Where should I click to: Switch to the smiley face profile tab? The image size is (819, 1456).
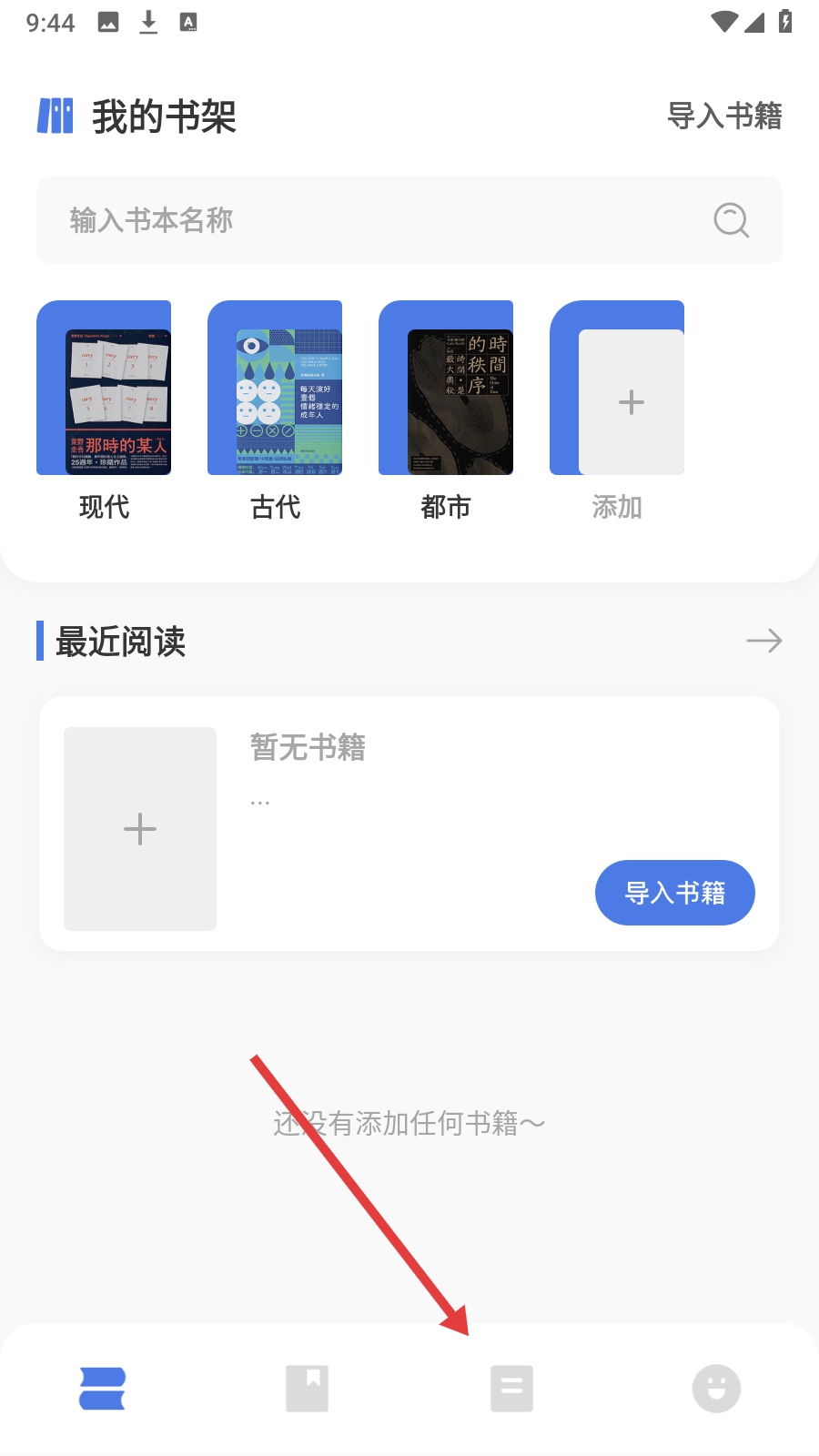point(717,1389)
